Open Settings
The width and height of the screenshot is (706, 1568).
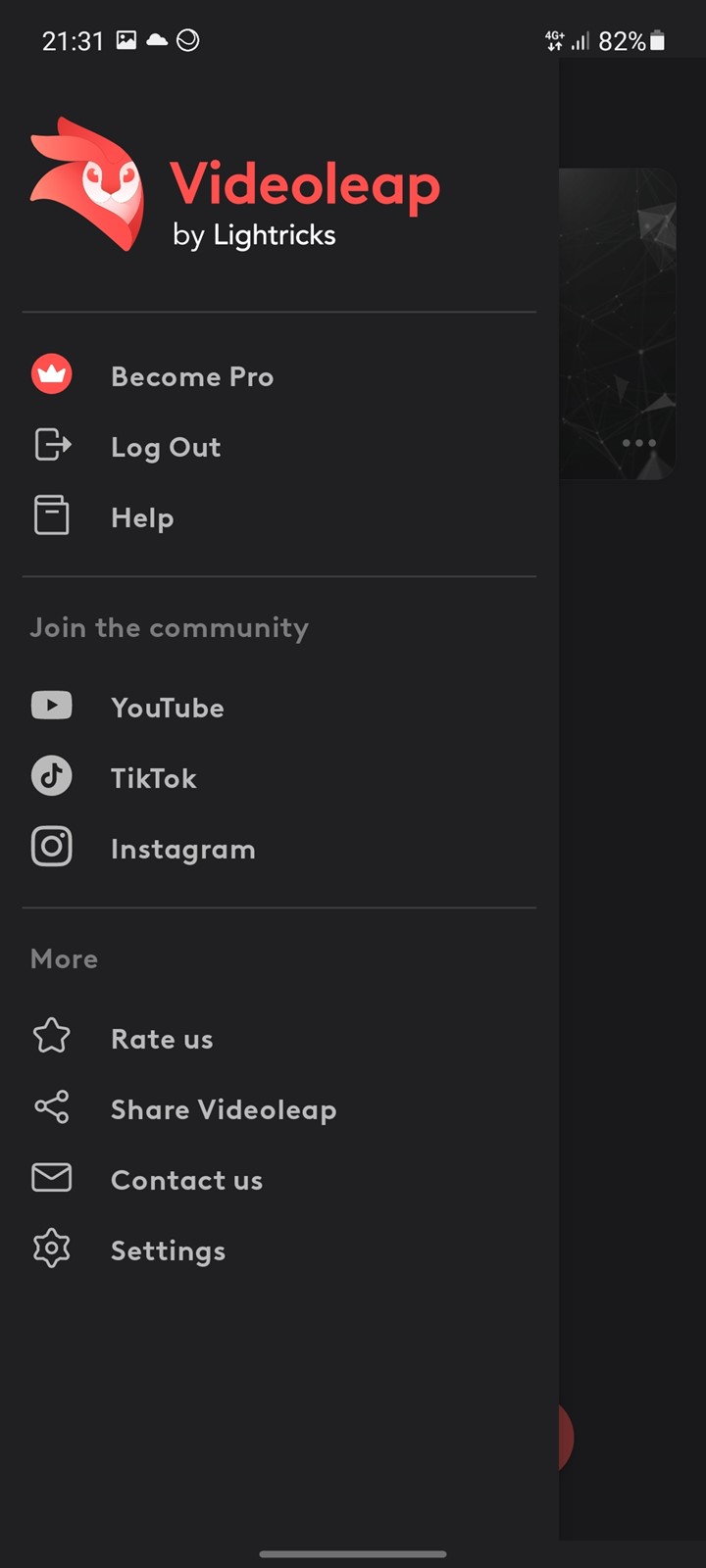pyautogui.click(x=279, y=1249)
